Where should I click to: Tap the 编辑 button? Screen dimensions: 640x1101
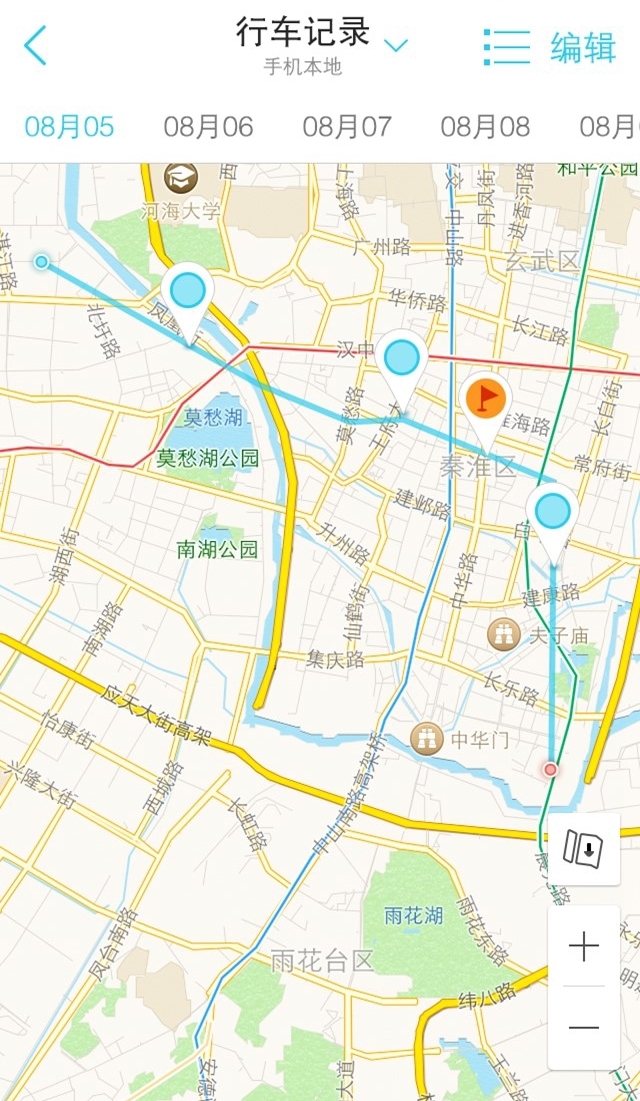click(583, 46)
